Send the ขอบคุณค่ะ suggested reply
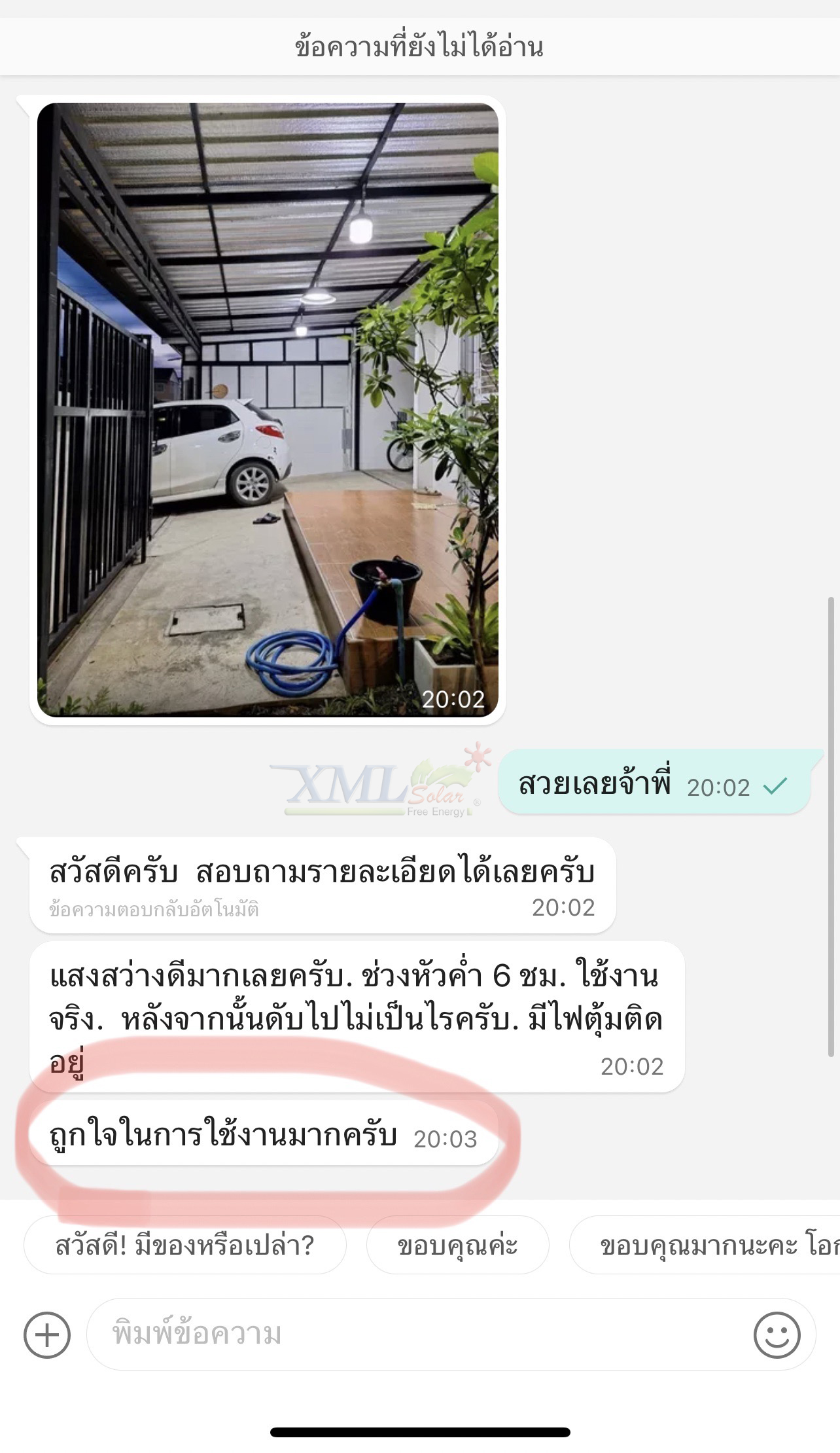This screenshot has width=840, height=1453. (457, 1245)
